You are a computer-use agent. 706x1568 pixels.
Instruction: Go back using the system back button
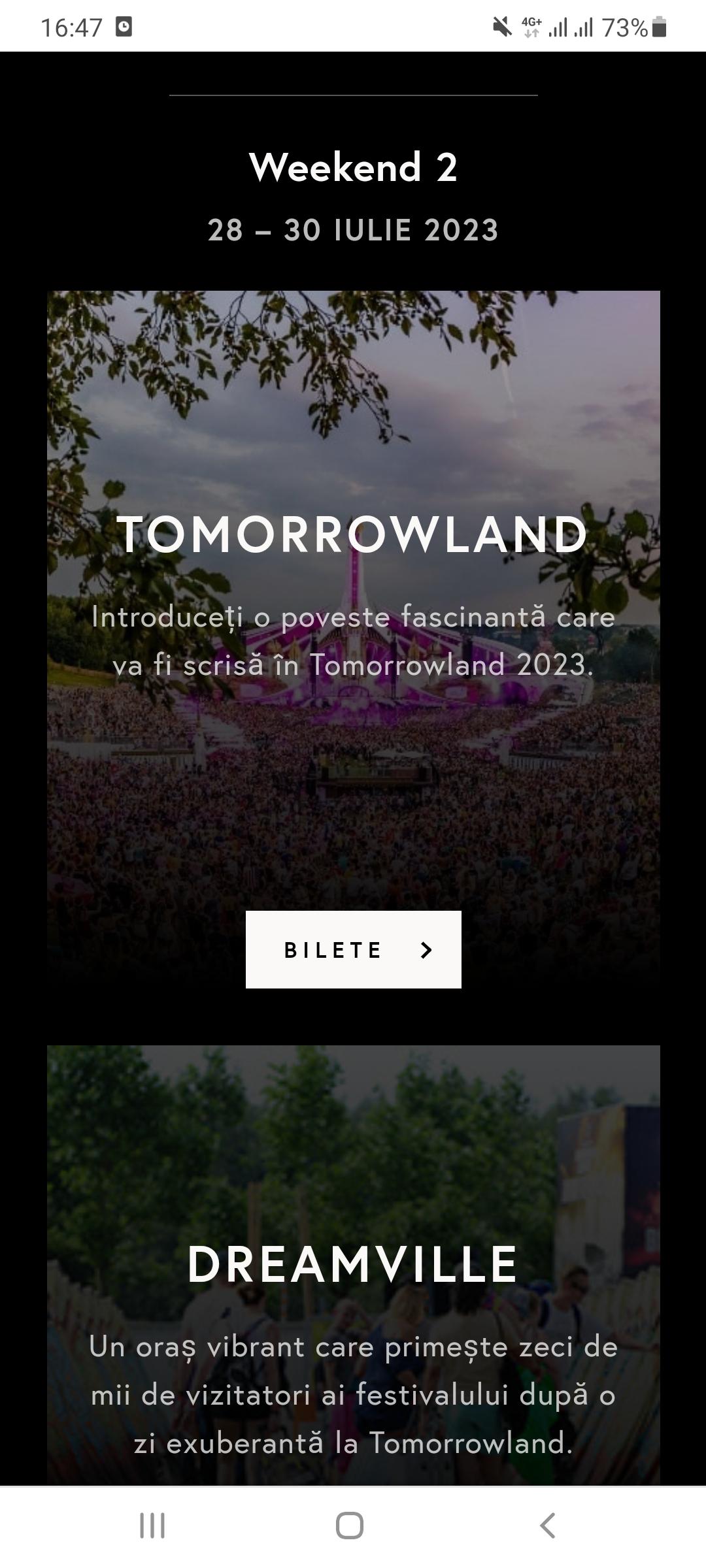(x=548, y=1526)
